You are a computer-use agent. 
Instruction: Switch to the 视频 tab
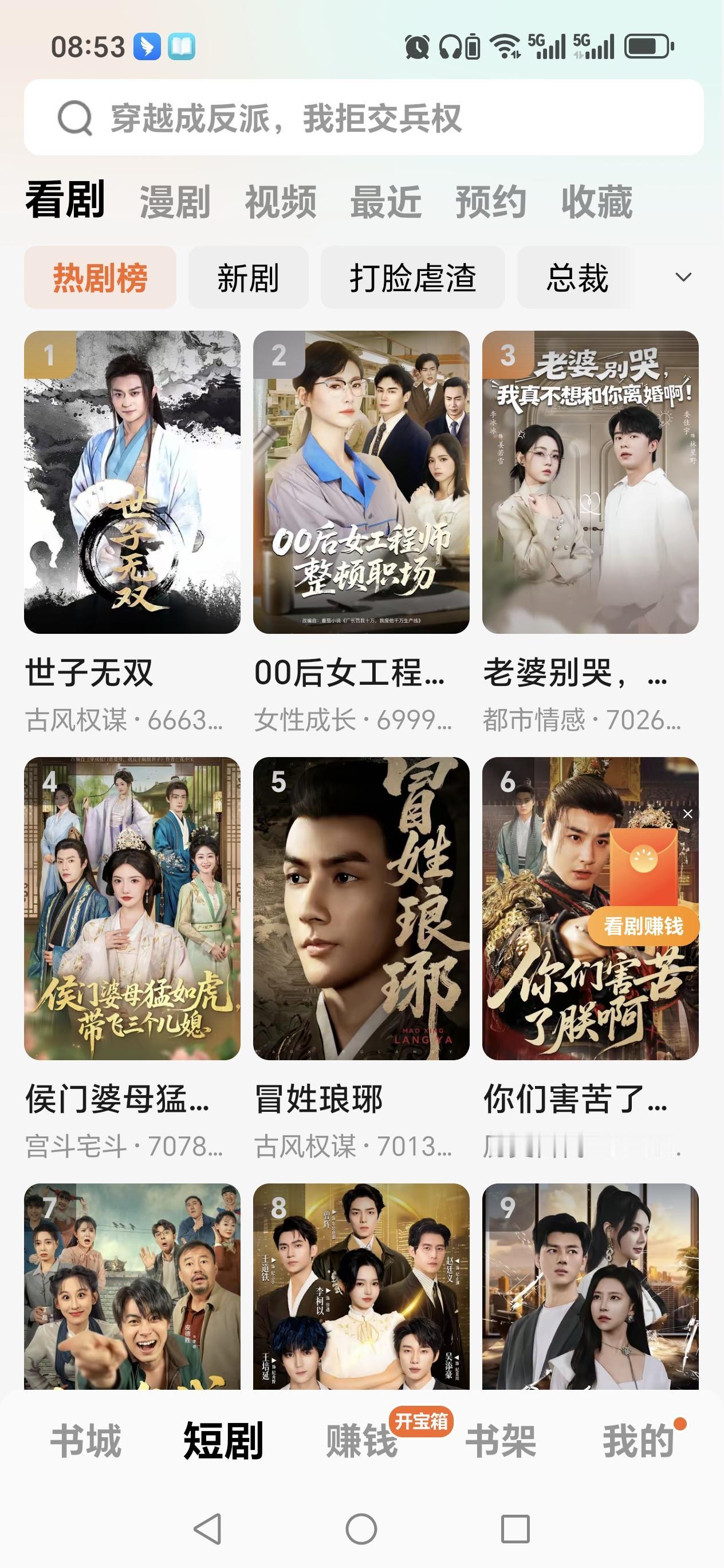[281, 202]
